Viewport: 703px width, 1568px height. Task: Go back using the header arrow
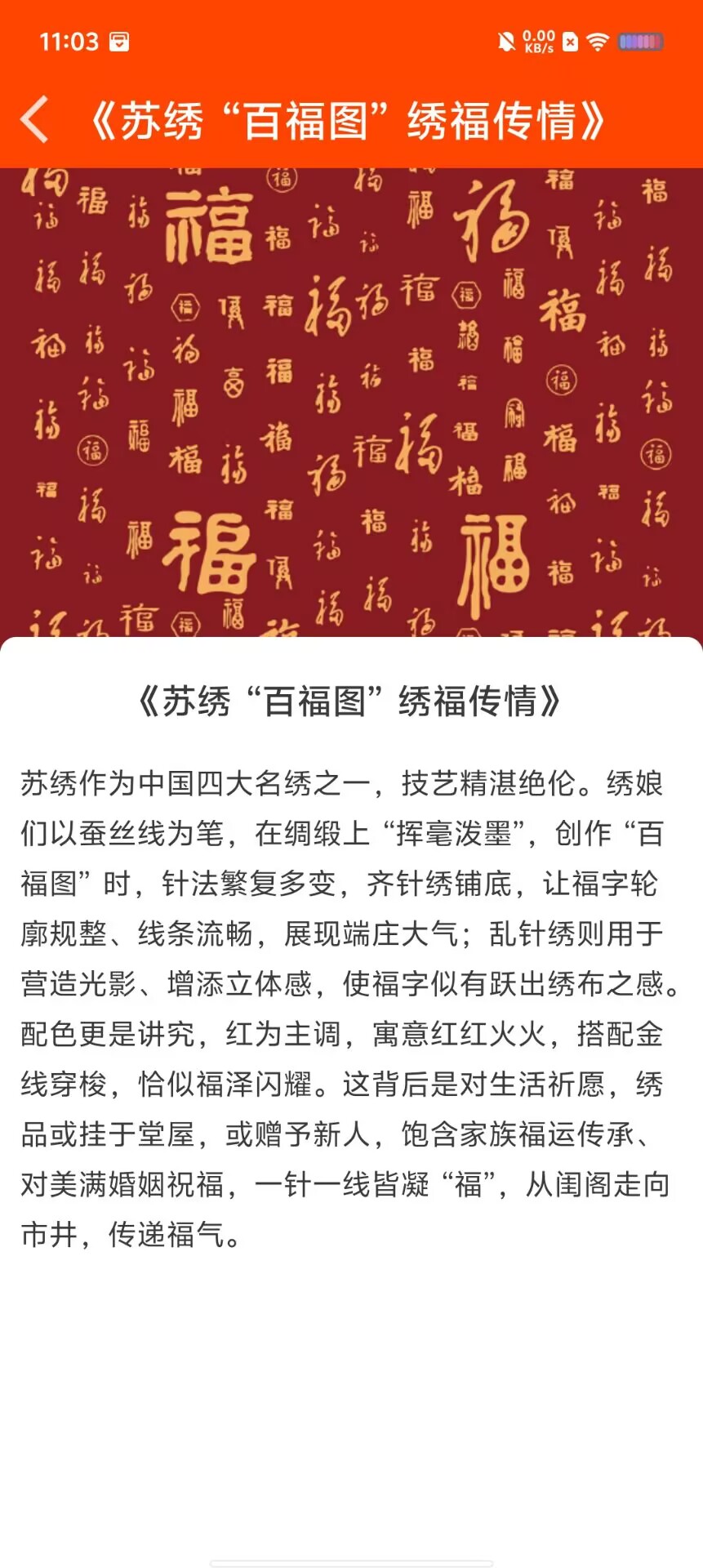coord(35,119)
